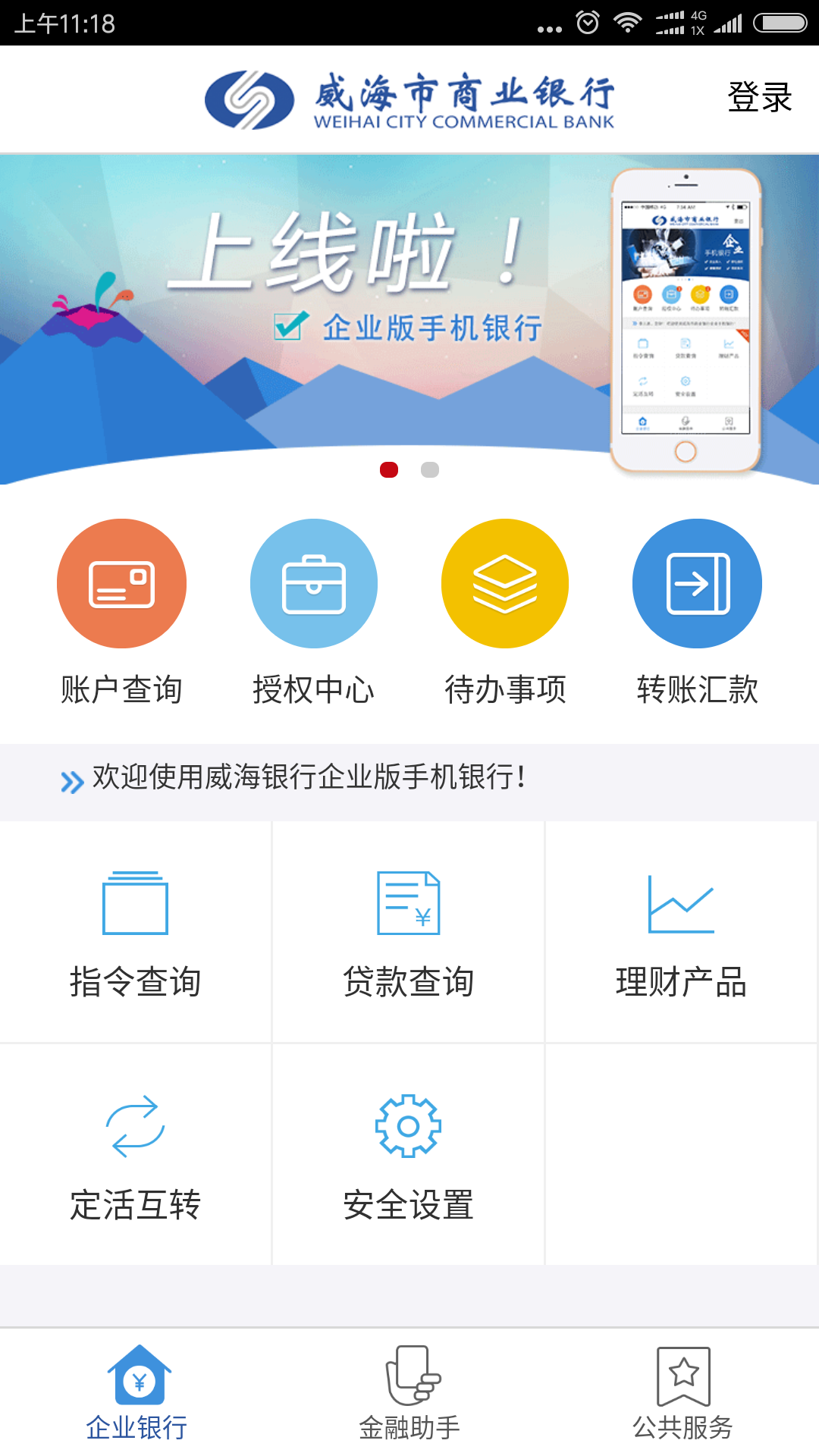Browse 理财产品 wealth products
The height and width of the screenshot is (1456, 819).
[x=681, y=933]
